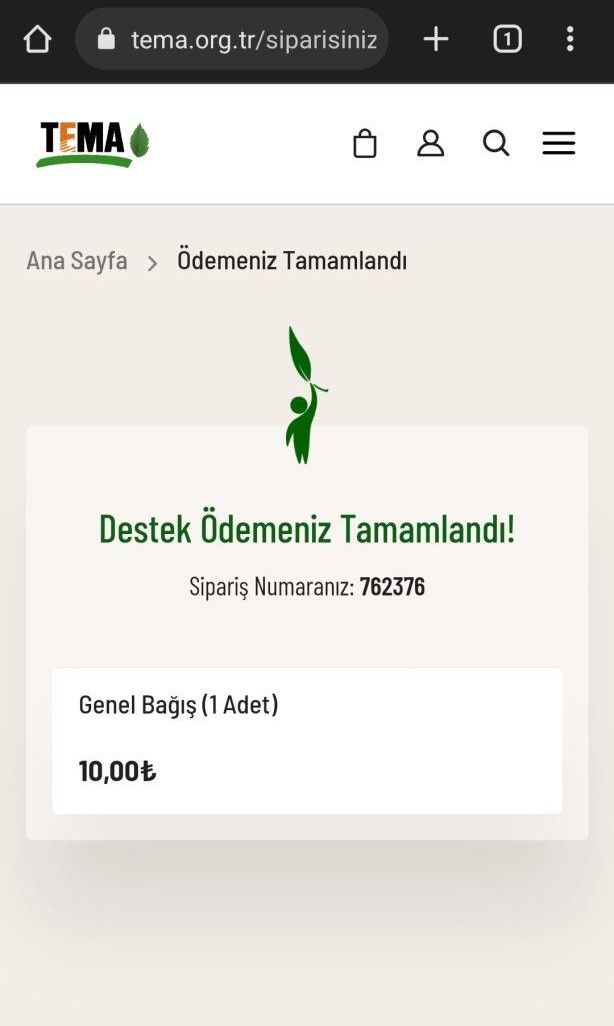Image resolution: width=614 pixels, height=1026 pixels.
Task: Show the open tabs switcher
Action: click(x=507, y=40)
